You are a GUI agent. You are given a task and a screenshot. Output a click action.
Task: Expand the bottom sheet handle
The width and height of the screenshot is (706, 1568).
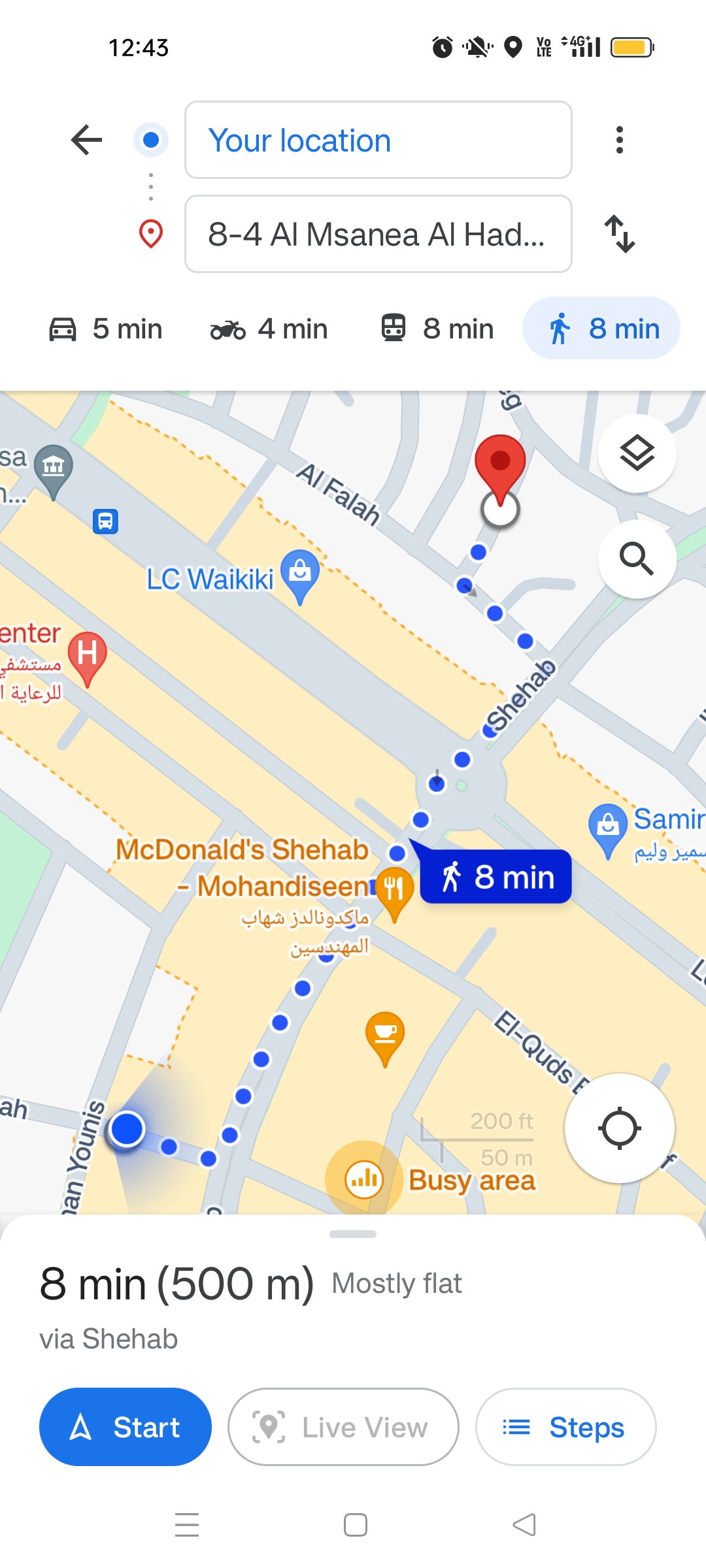tap(353, 1234)
